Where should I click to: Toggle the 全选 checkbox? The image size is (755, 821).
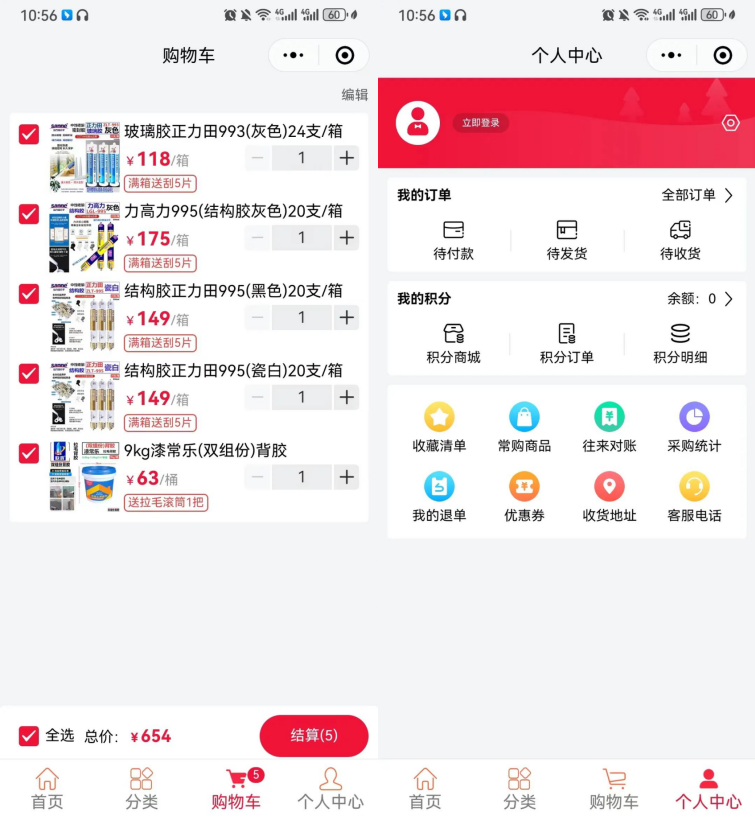pos(29,736)
